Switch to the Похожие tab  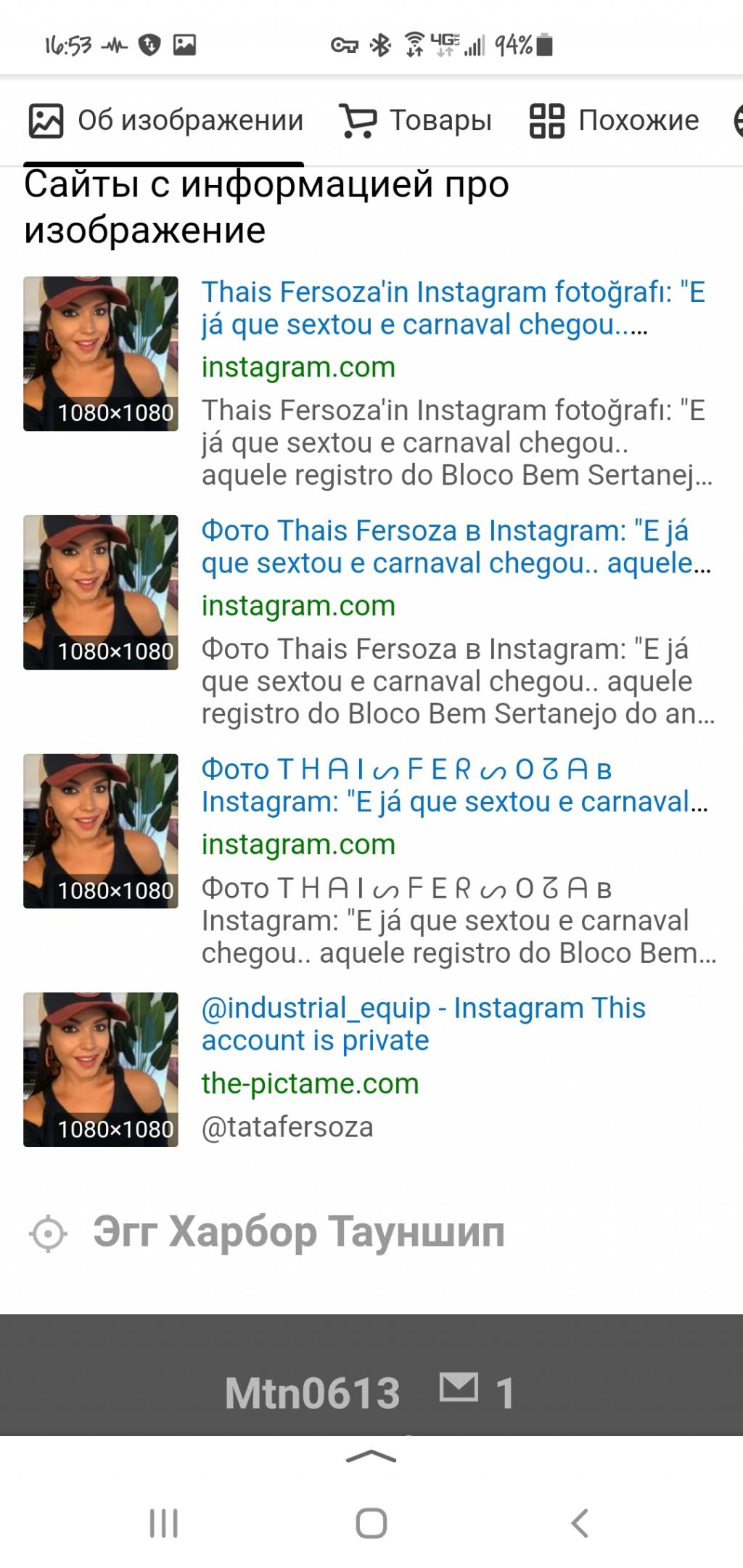click(615, 120)
